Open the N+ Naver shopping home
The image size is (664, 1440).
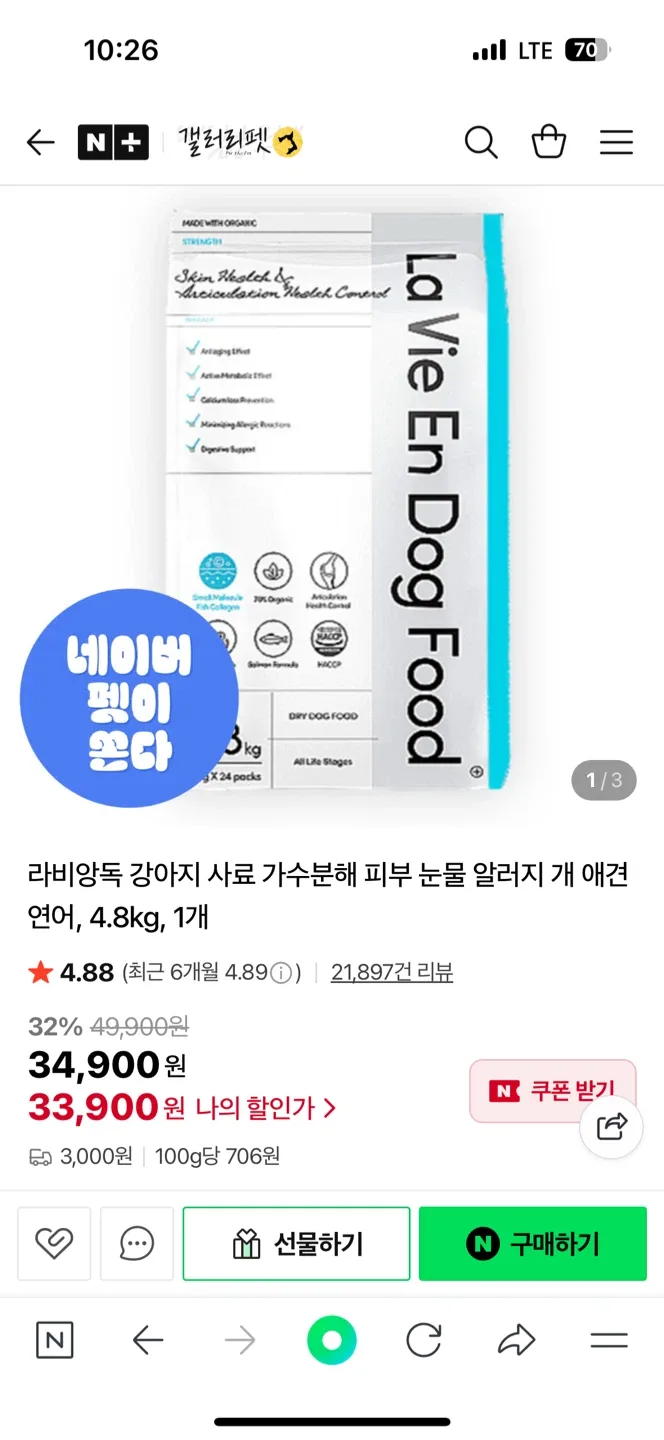point(113,143)
